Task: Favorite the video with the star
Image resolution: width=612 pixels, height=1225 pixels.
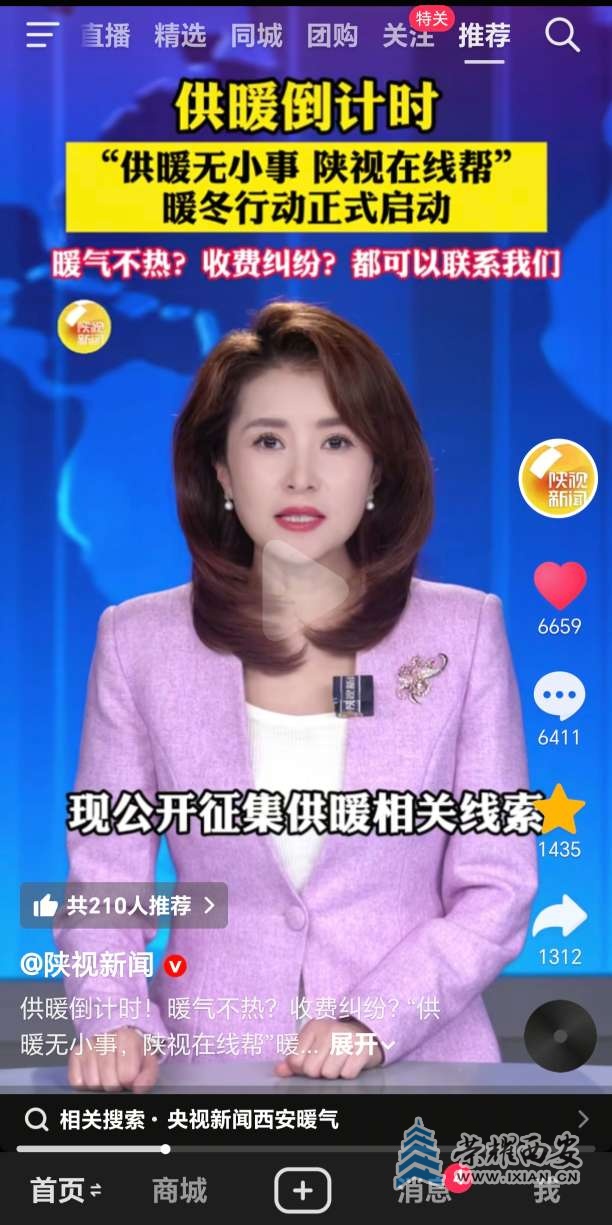Action: [559, 809]
